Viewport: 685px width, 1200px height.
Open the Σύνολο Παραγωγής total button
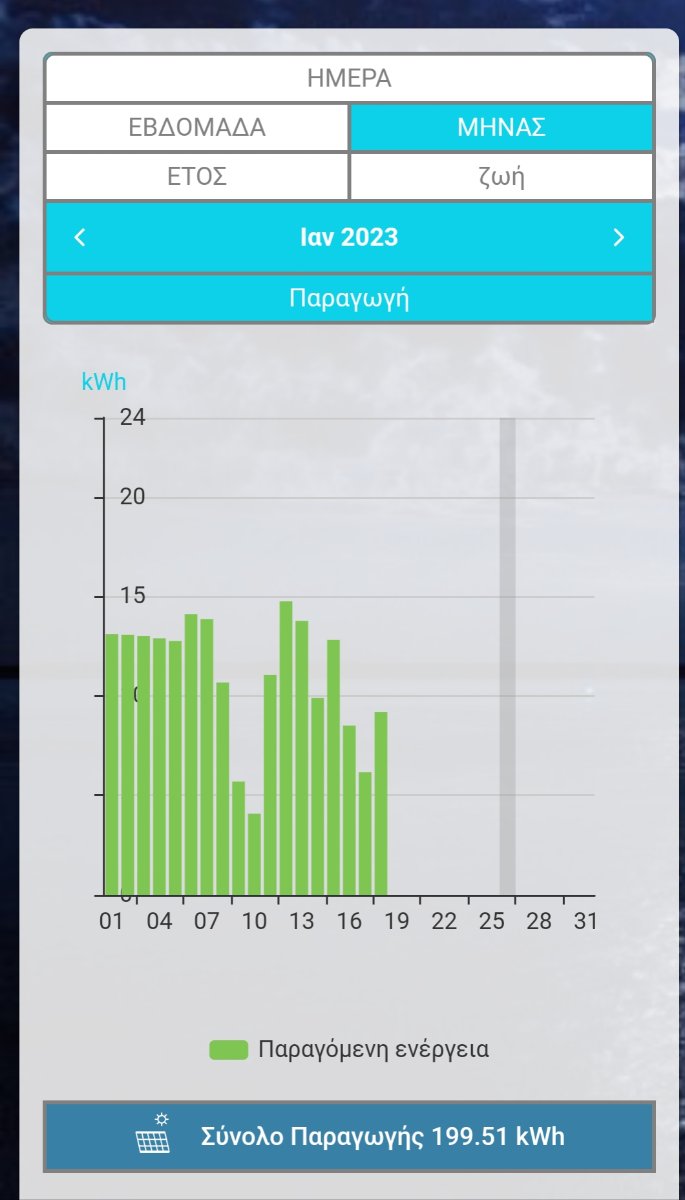click(349, 1137)
